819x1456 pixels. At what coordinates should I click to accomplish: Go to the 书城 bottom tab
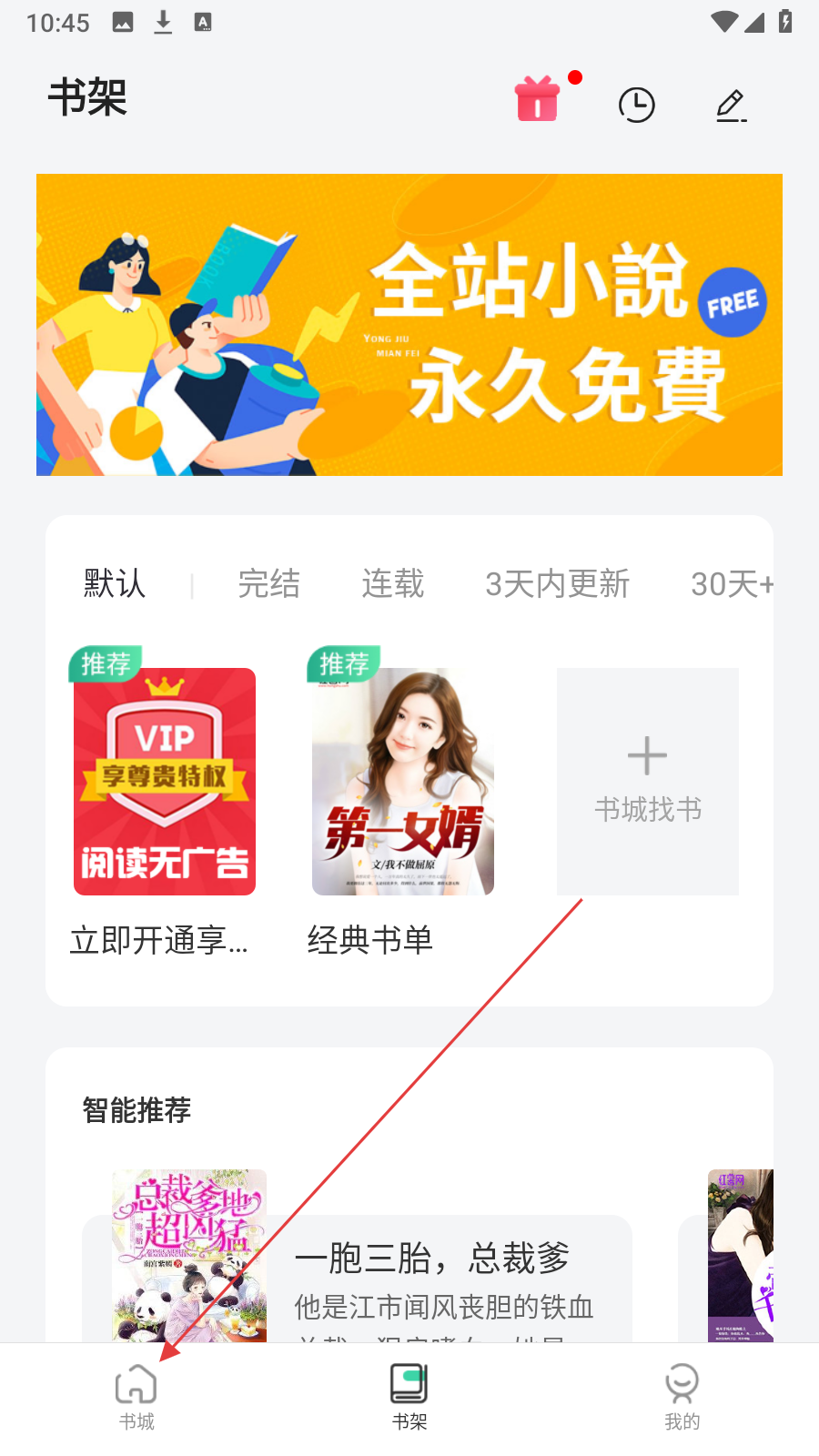(x=136, y=1397)
